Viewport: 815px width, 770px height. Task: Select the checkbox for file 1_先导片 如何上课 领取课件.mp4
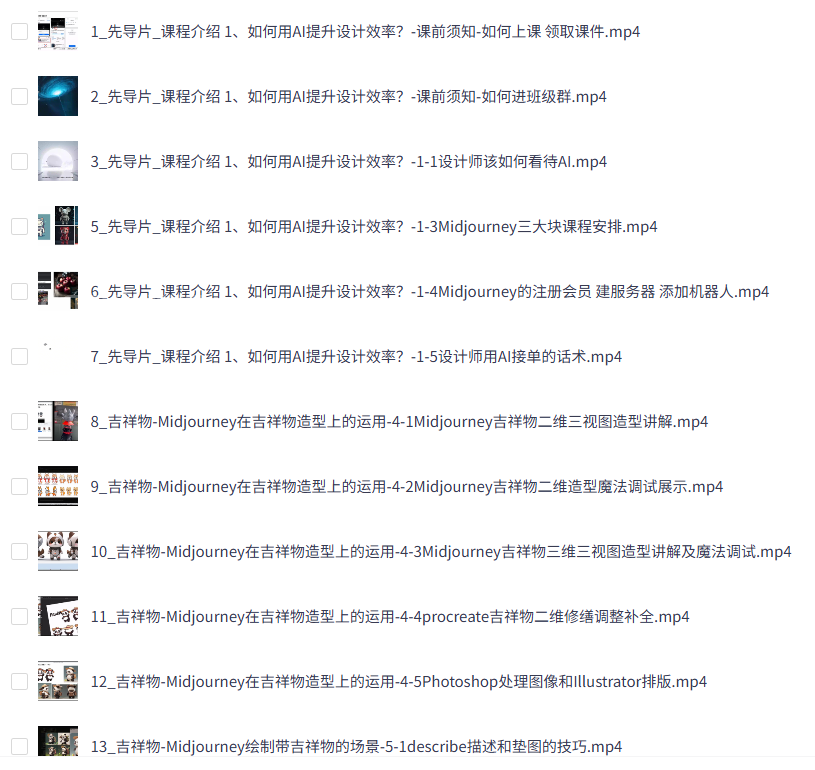click(19, 32)
